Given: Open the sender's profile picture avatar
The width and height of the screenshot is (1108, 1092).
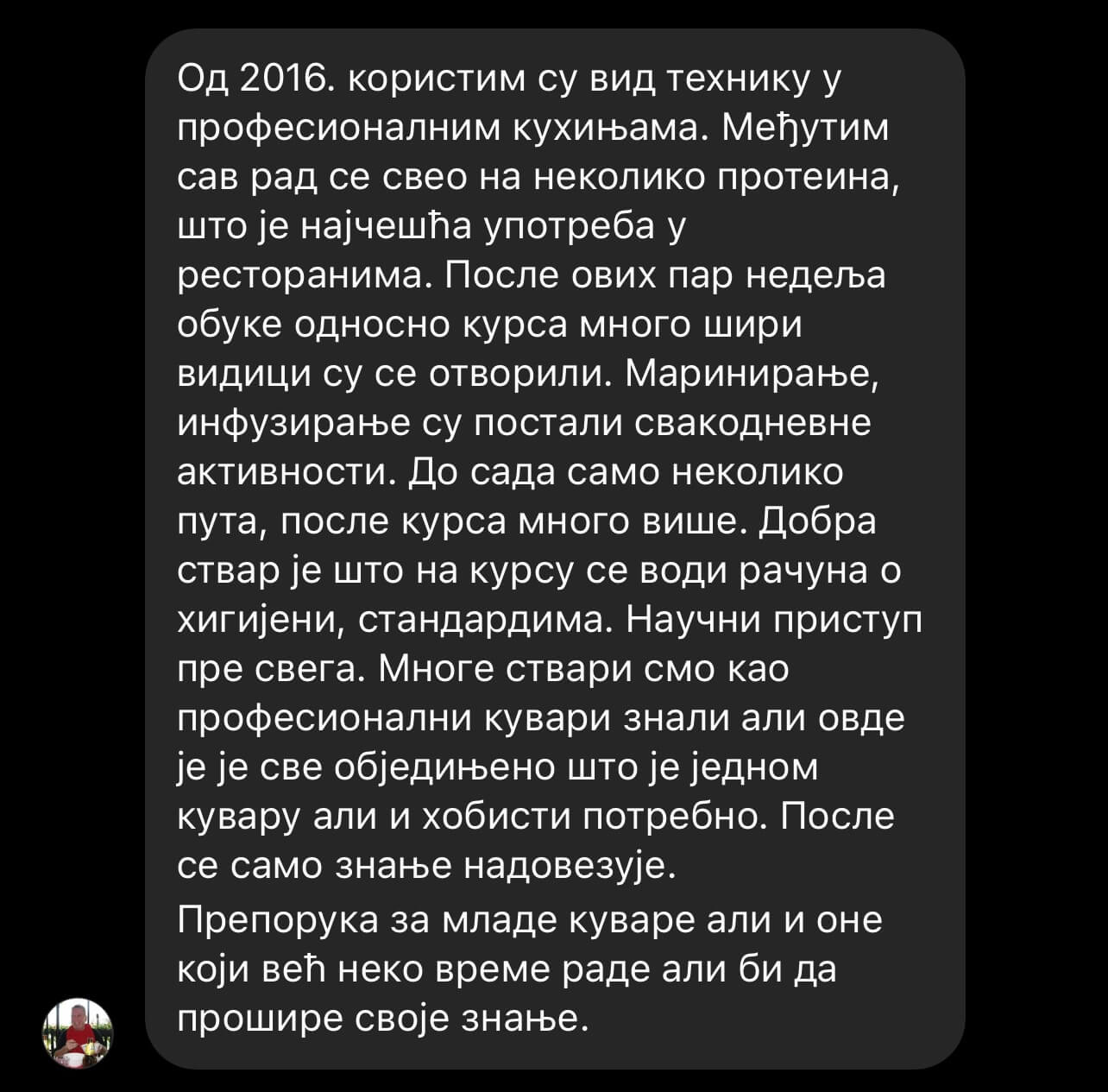Looking at the screenshot, I should (x=78, y=1034).
